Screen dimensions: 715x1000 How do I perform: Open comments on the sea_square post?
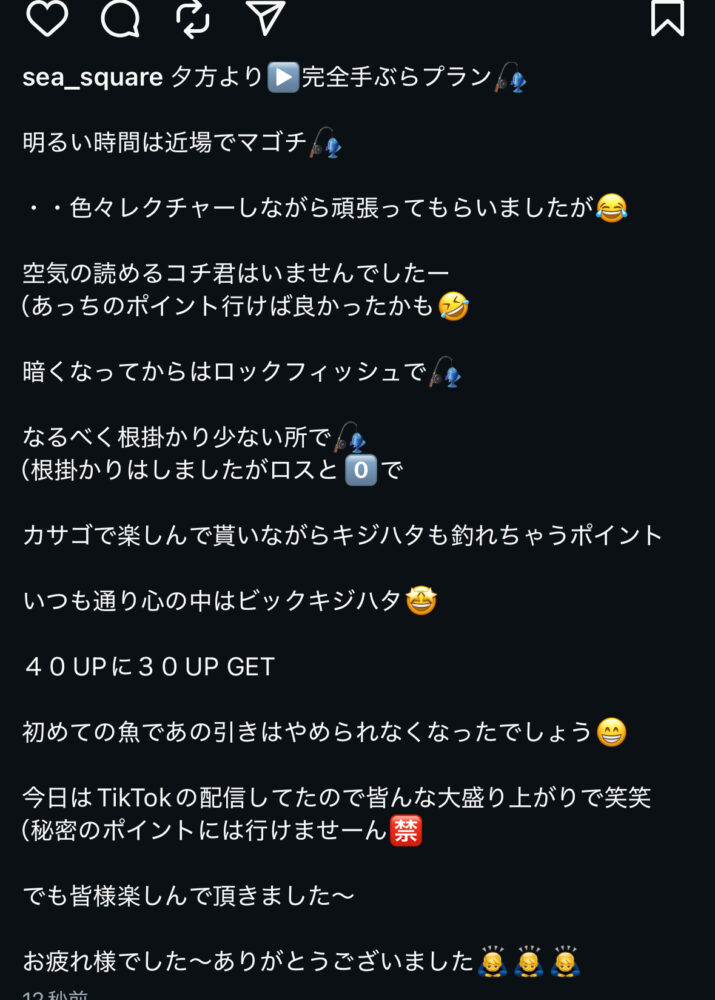pyautogui.click(x=120, y=17)
